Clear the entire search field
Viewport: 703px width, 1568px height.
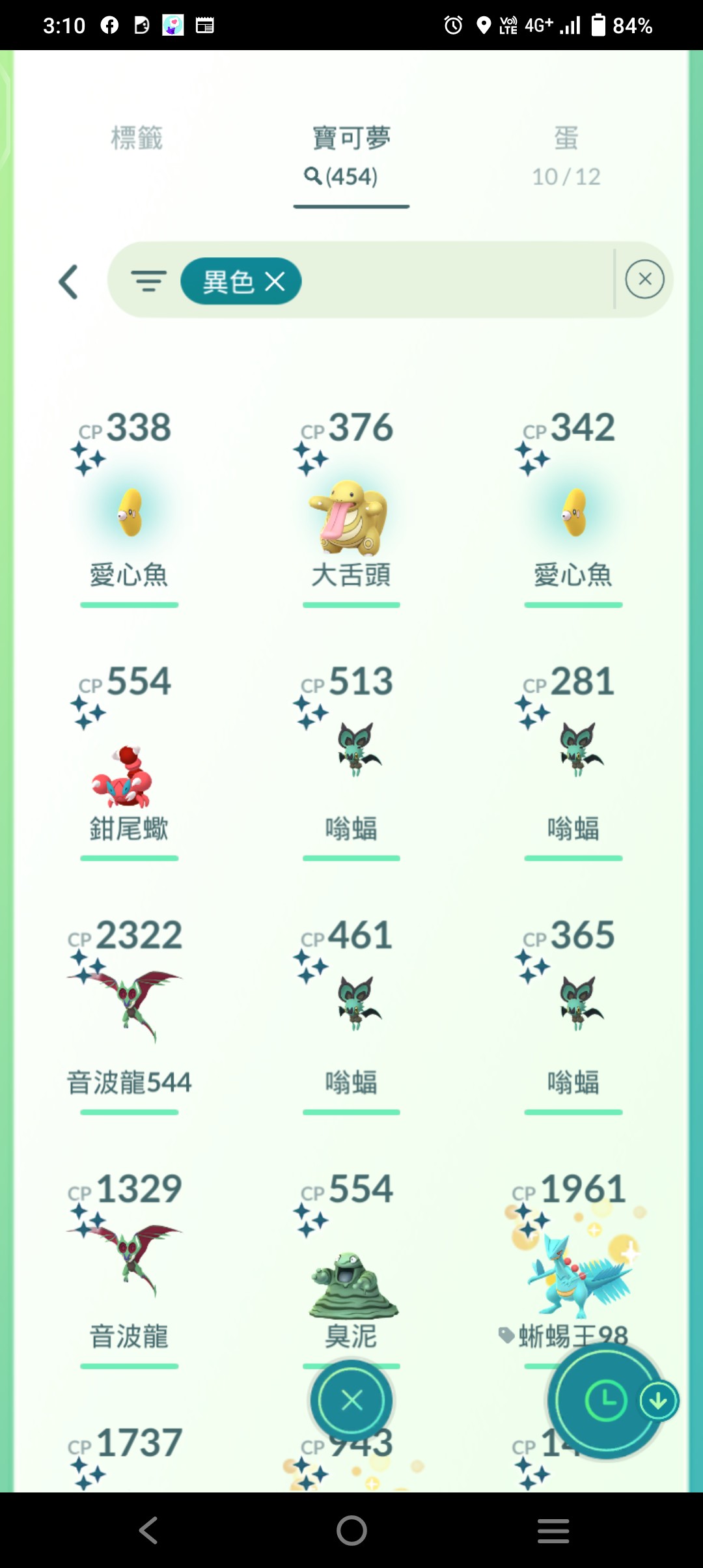[x=644, y=279]
